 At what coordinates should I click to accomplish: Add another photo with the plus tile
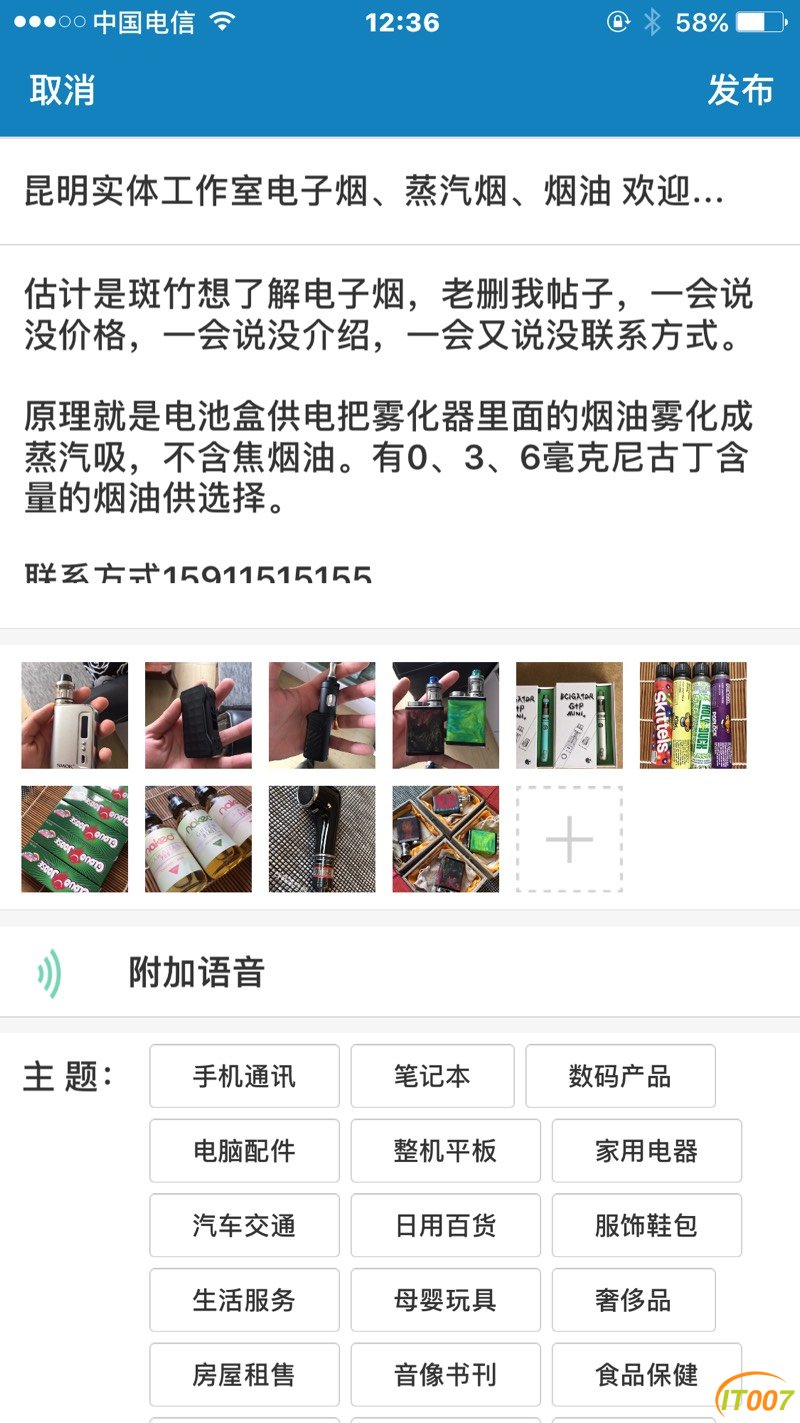569,839
